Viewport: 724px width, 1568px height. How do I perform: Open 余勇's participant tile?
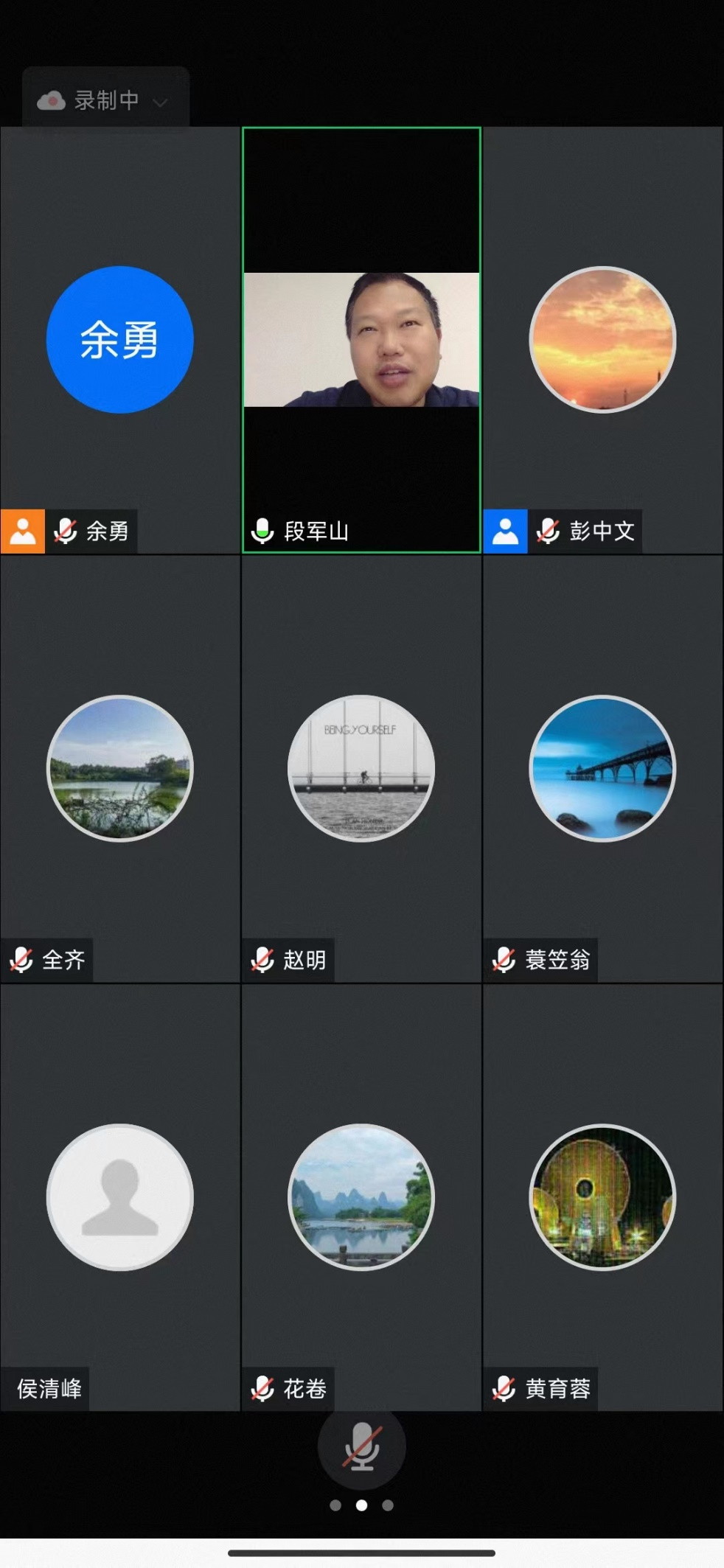coord(120,340)
